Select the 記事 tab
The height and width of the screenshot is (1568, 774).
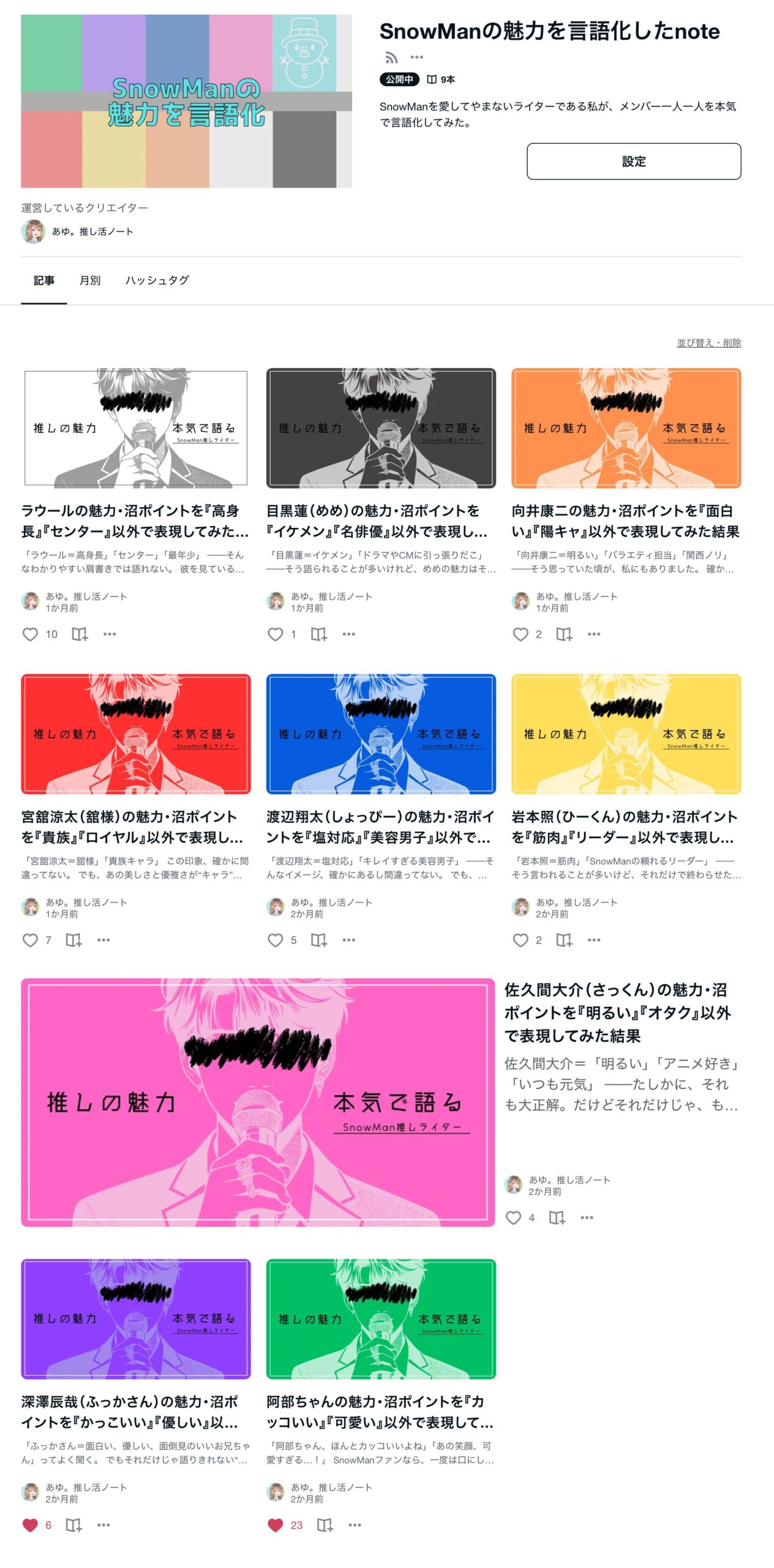(43, 281)
